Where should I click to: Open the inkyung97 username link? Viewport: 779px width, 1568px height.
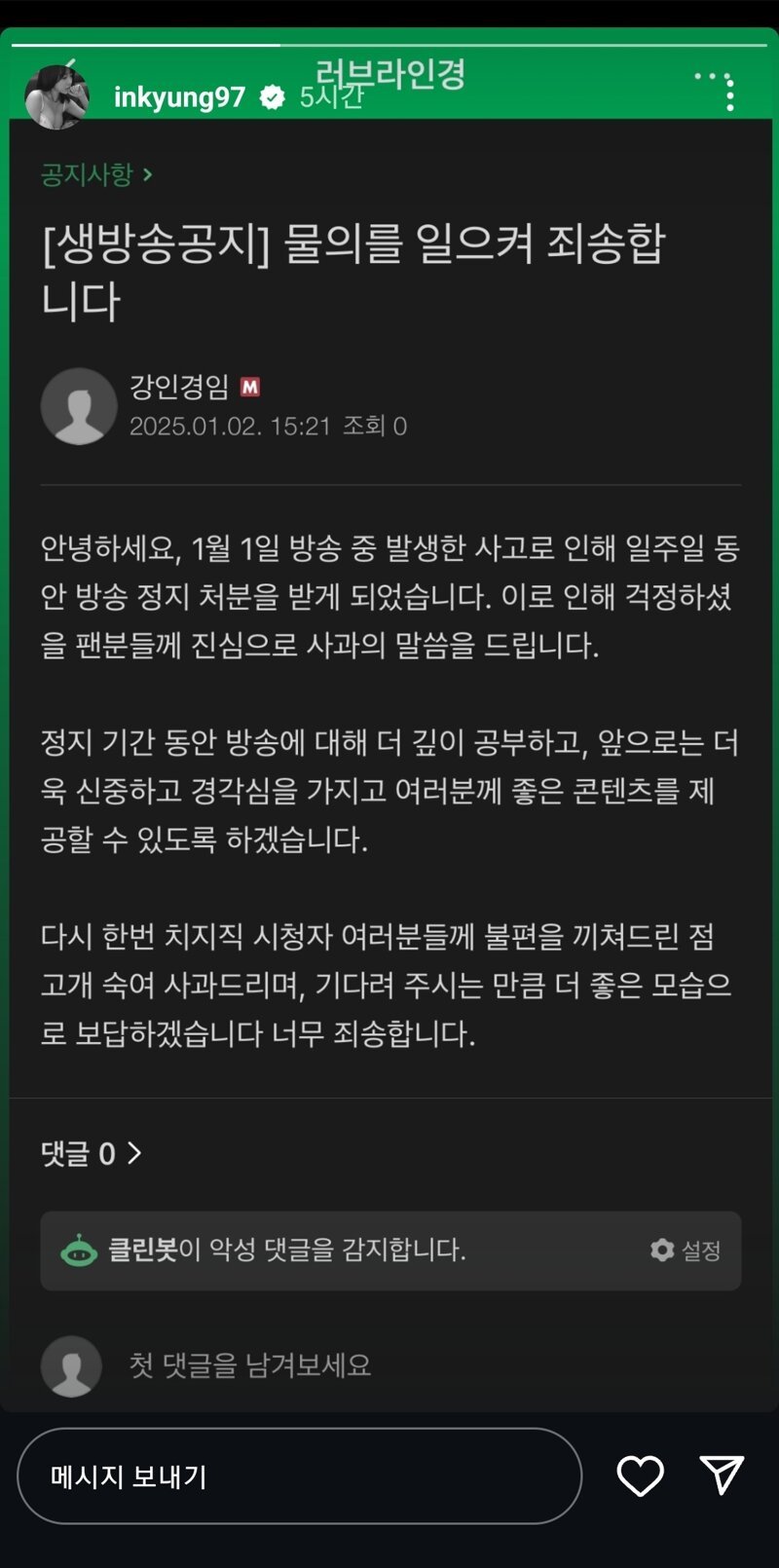click(179, 97)
